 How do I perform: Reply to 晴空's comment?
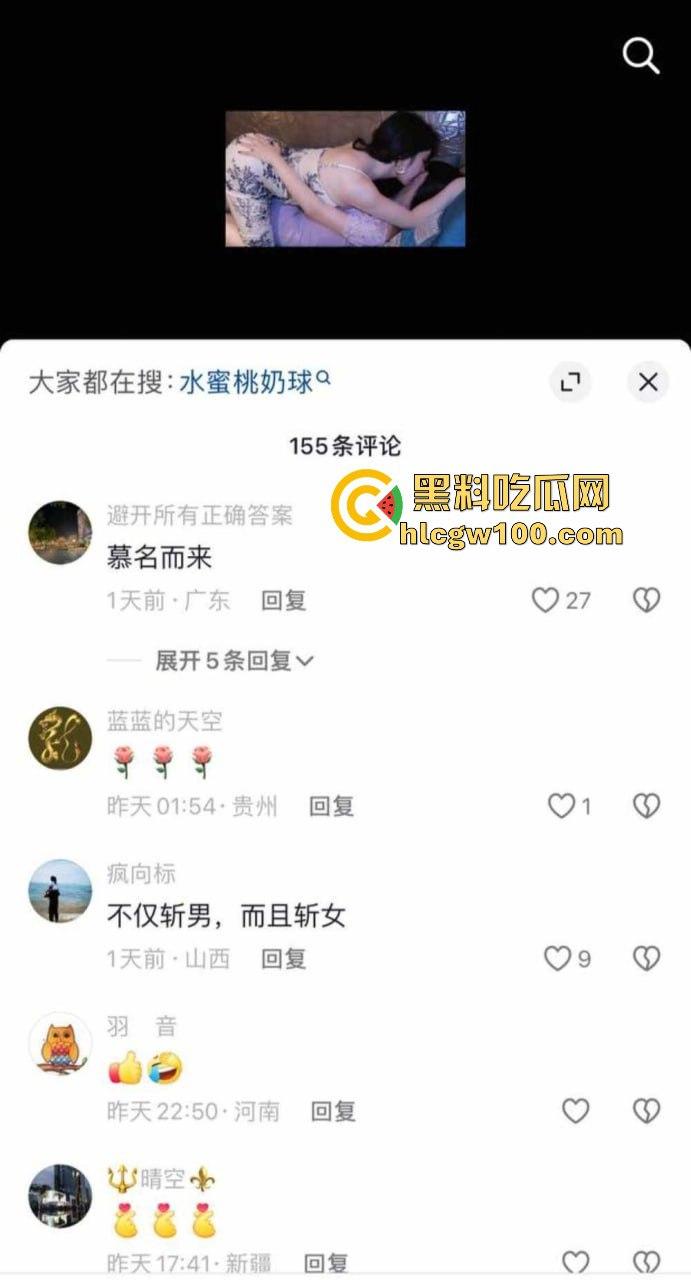tap(325, 1263)
